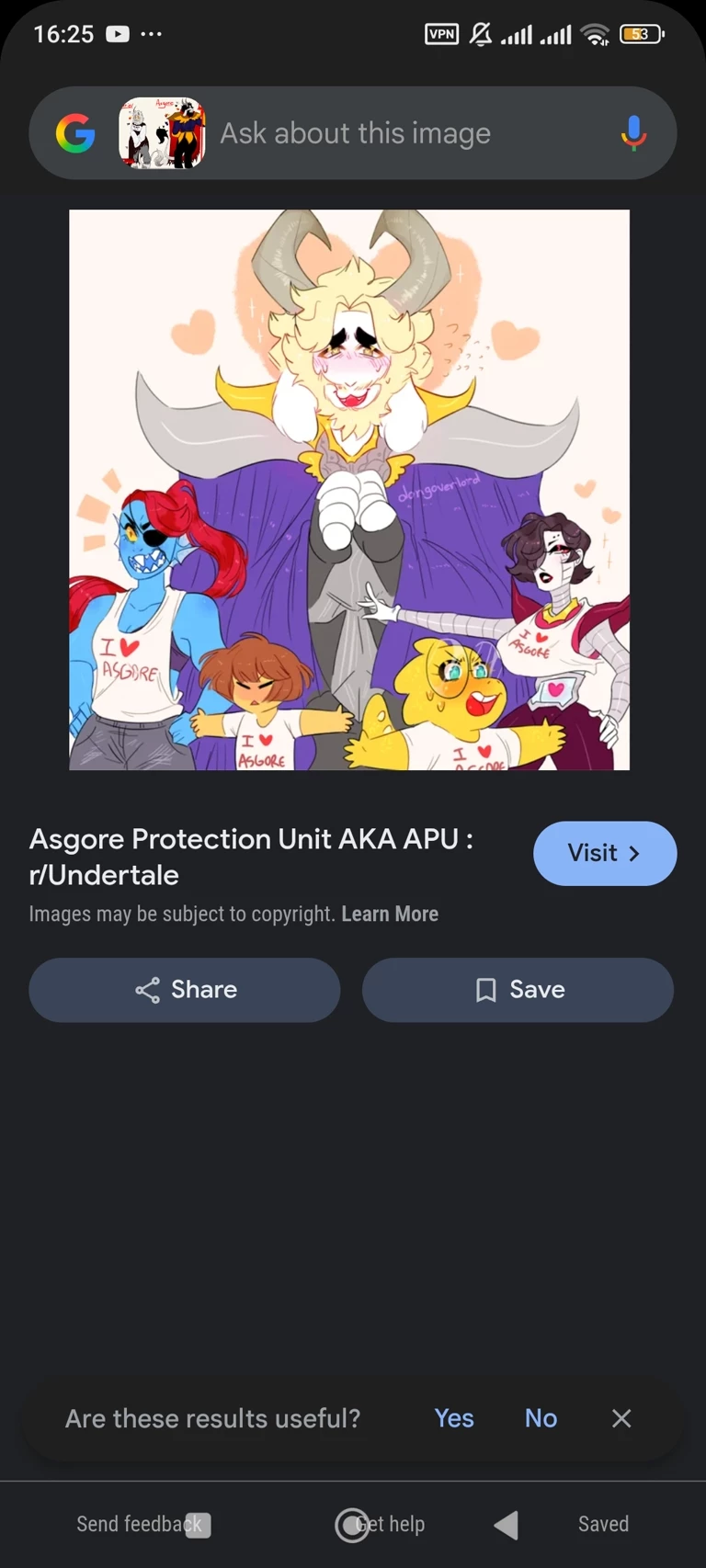Visit the r/Undertale source page
The height and width of the screenshot is (1568, 706).
coord(604,853)
